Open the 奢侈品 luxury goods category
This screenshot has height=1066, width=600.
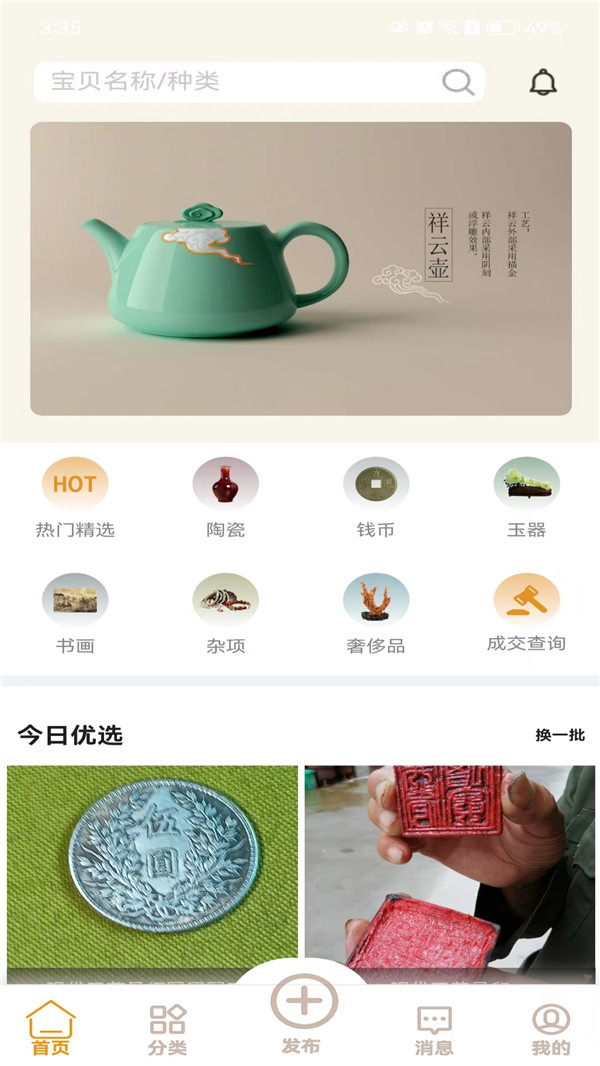pos(376,614)
